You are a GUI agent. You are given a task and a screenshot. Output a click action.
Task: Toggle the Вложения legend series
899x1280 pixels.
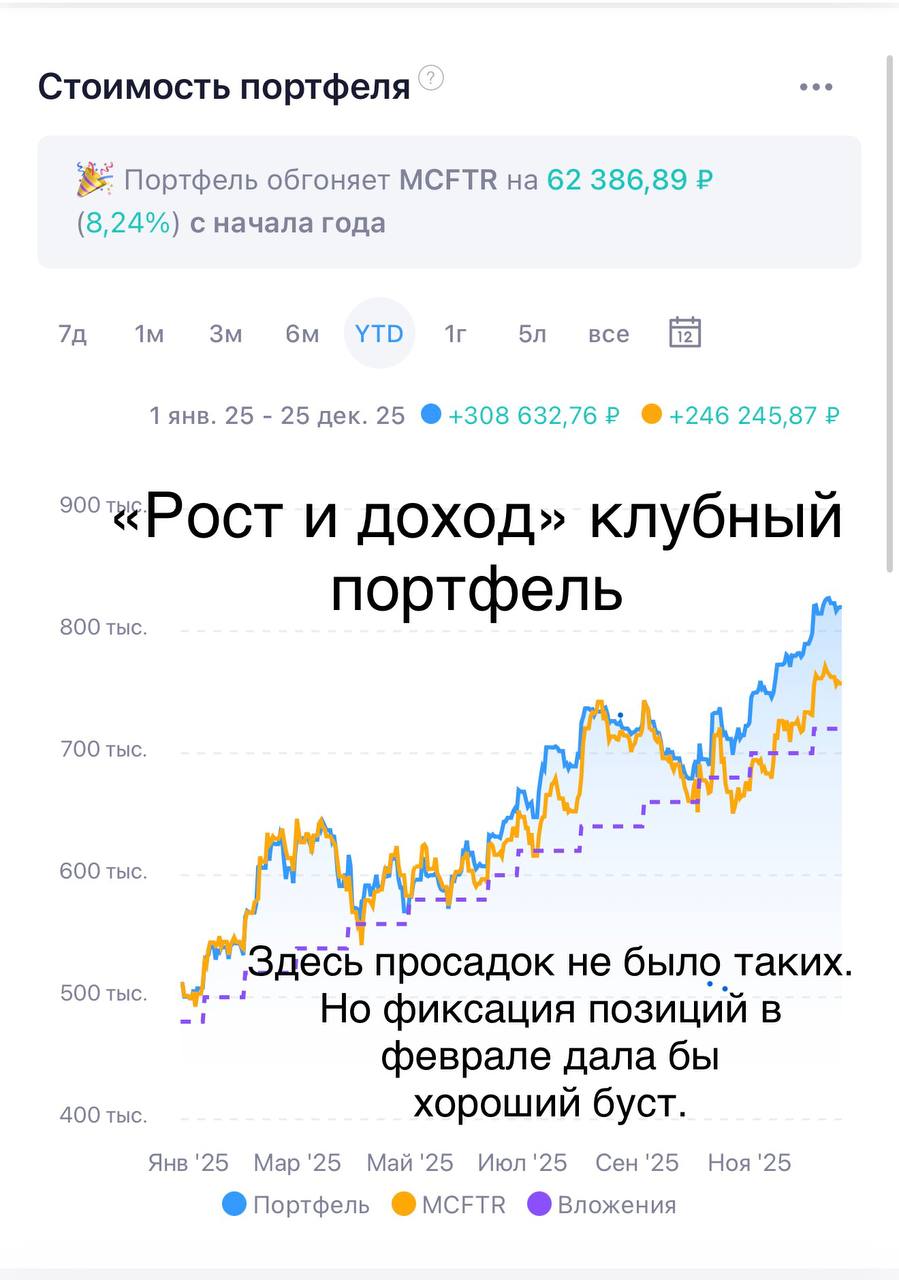(602, 1205)
